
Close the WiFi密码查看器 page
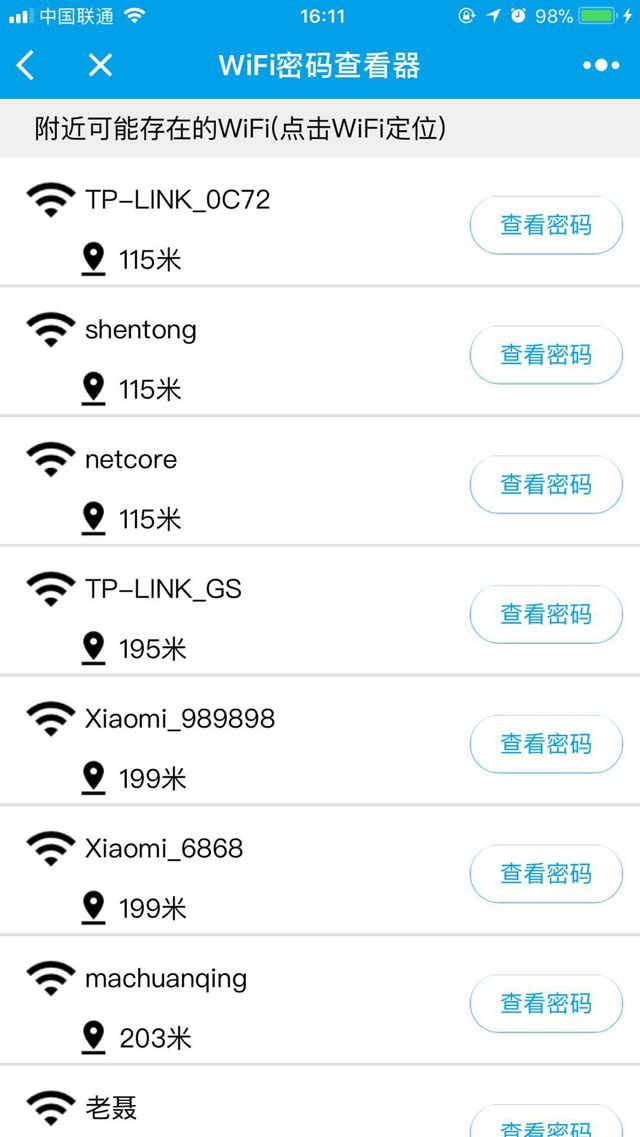(x=100, y=66)
